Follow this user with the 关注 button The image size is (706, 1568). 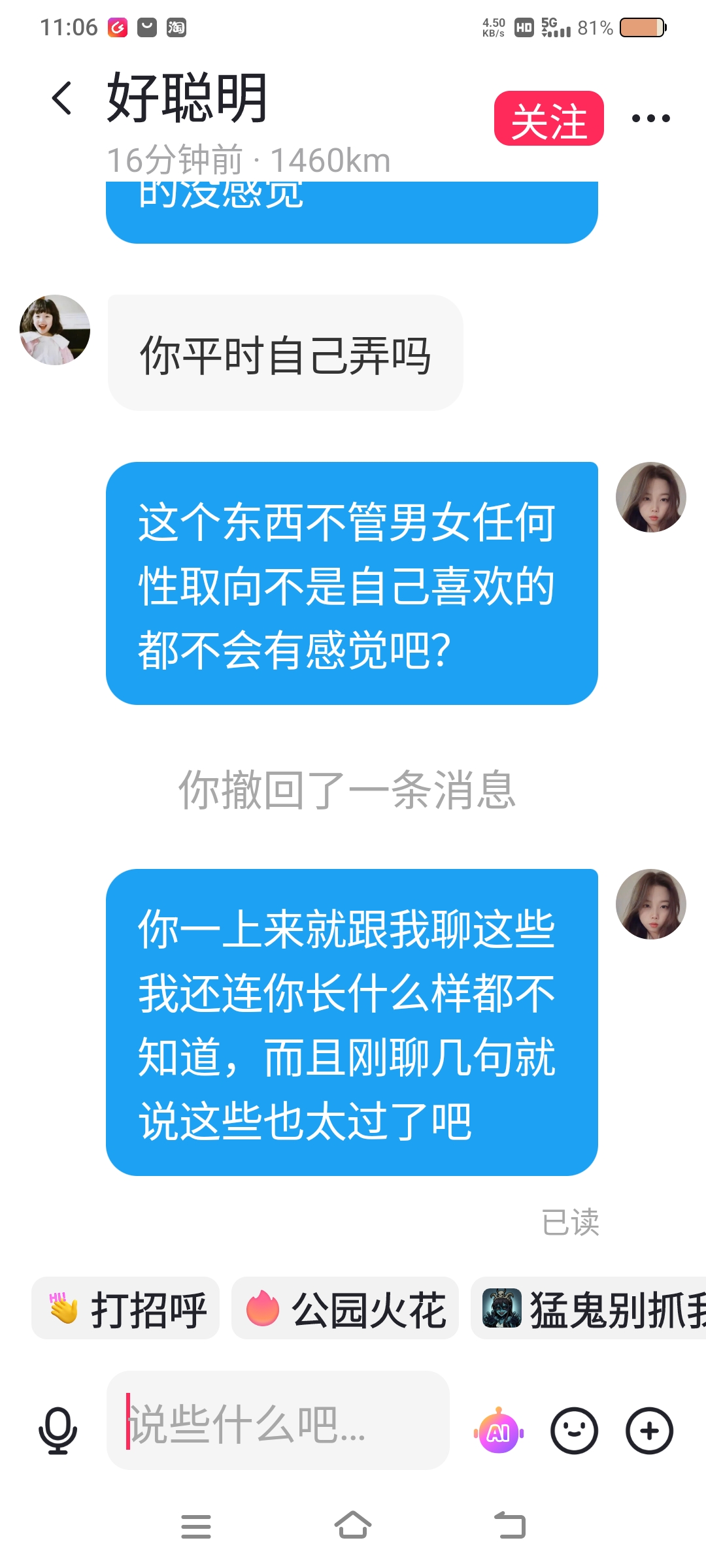click(548, 118)
